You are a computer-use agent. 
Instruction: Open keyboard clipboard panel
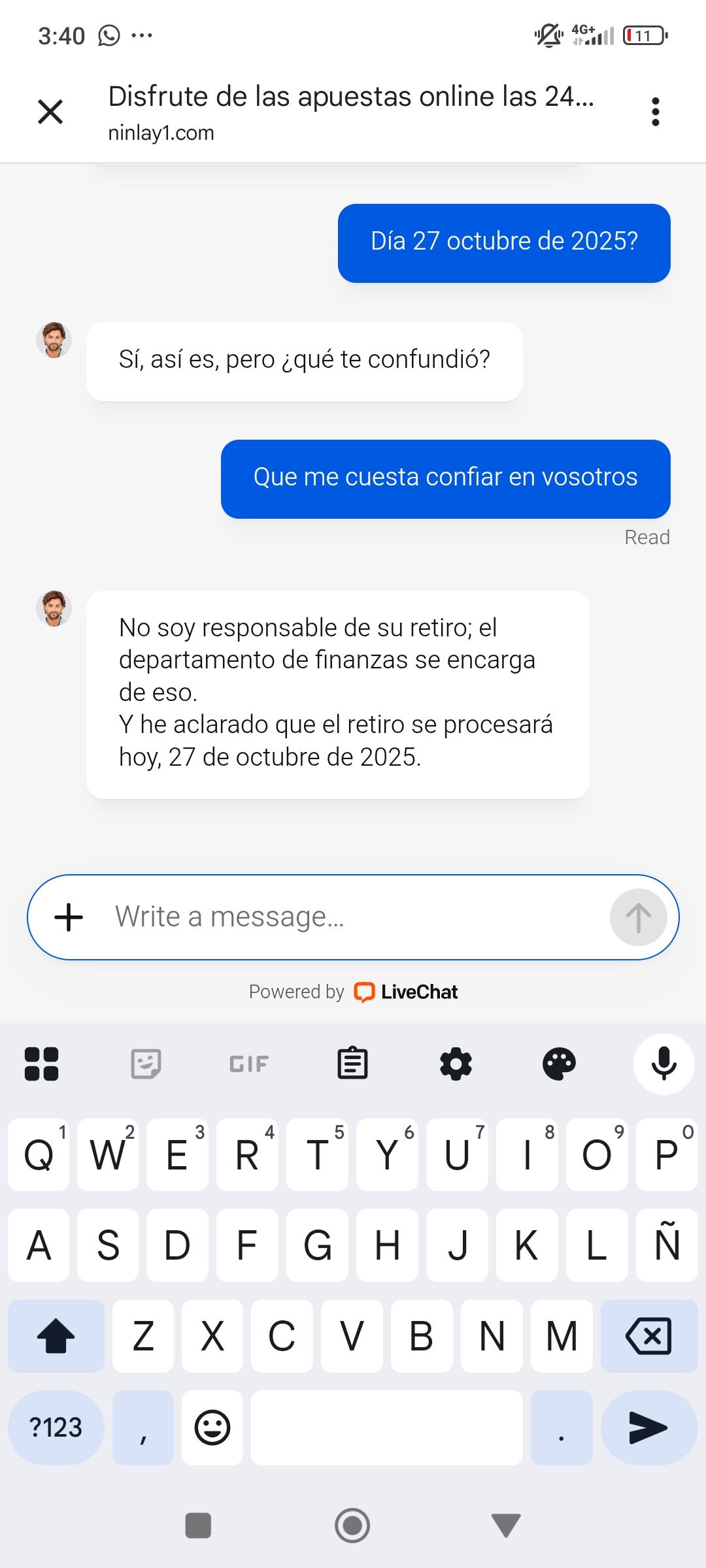pyautogui.click(x=352, y=1064)
